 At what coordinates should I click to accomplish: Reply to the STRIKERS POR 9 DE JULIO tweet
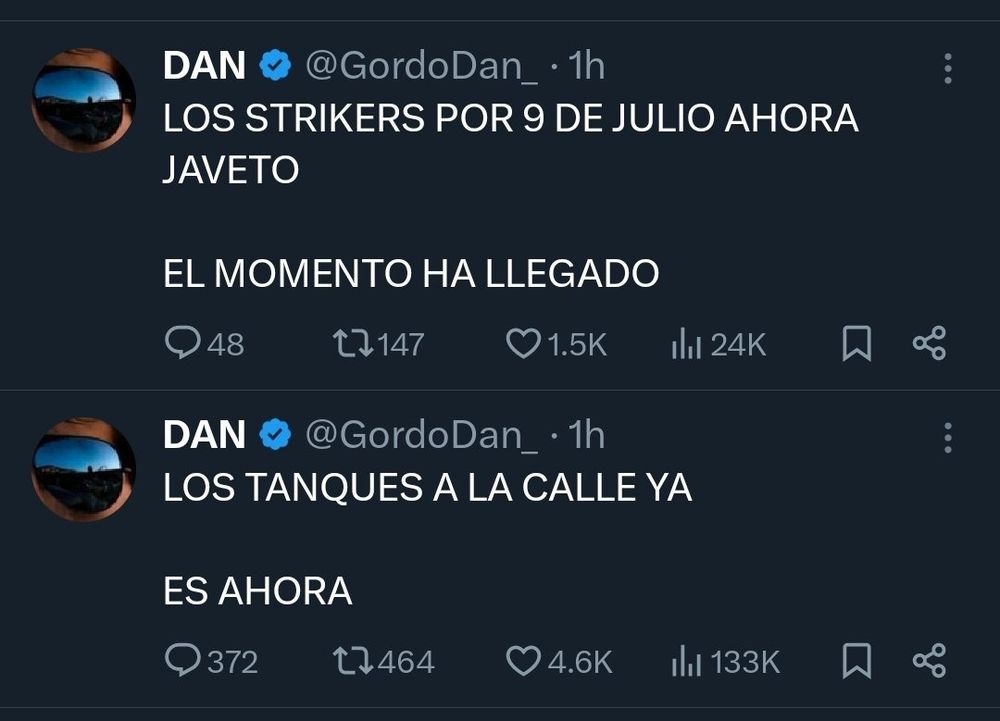click(x=182, y=344)
